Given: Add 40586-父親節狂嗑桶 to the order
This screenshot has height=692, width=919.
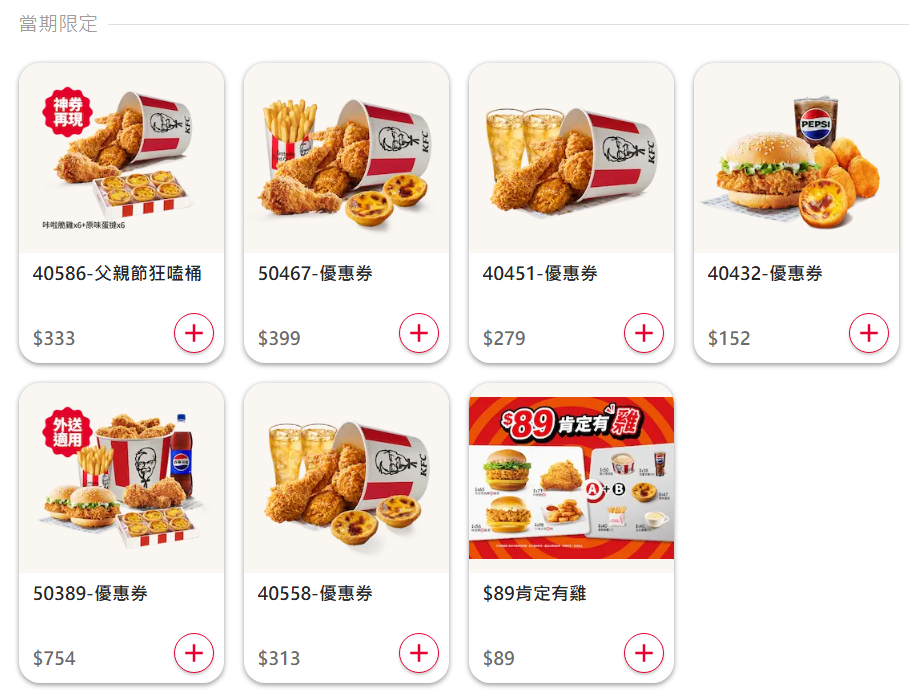Looking at the screenshot, I should pos(194,333).
